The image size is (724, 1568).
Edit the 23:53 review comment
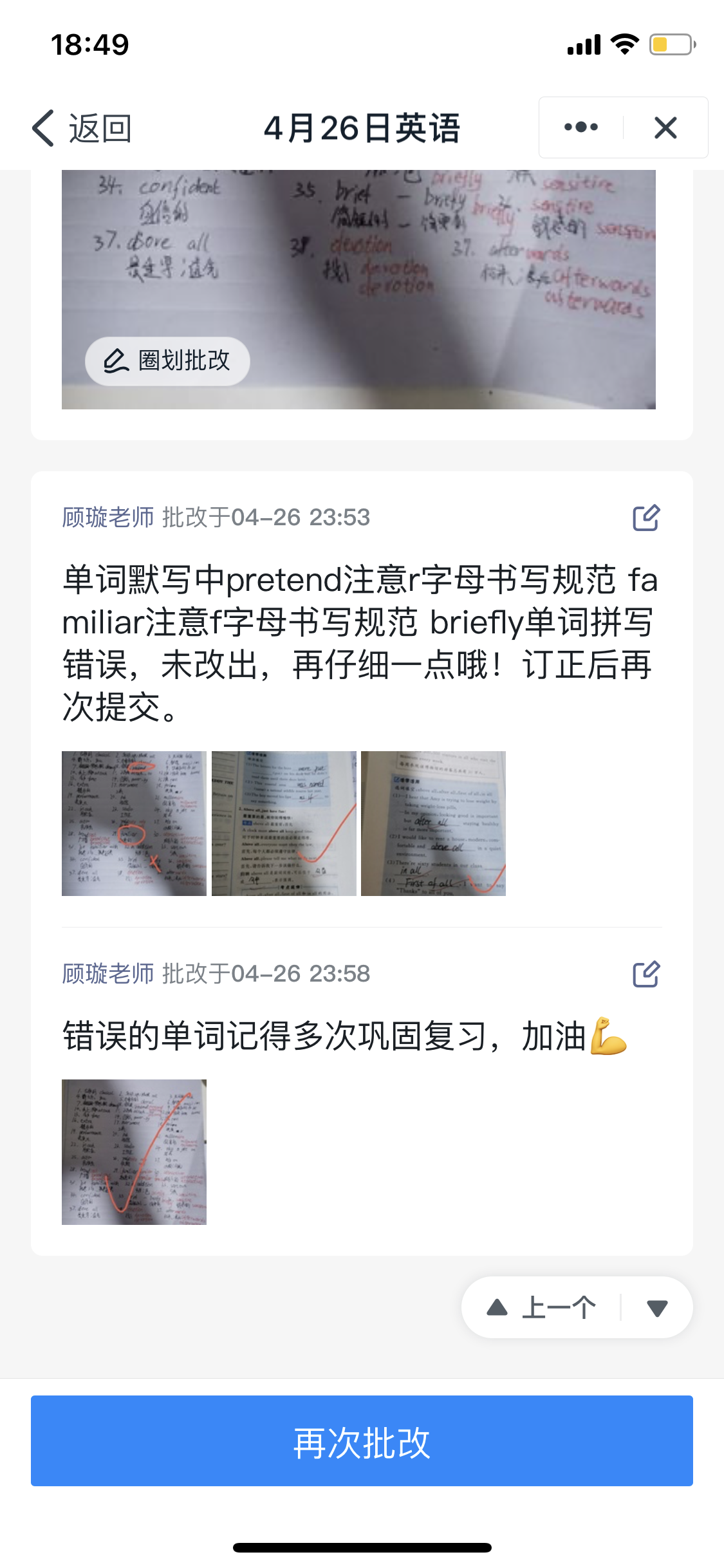pos(646,518)
